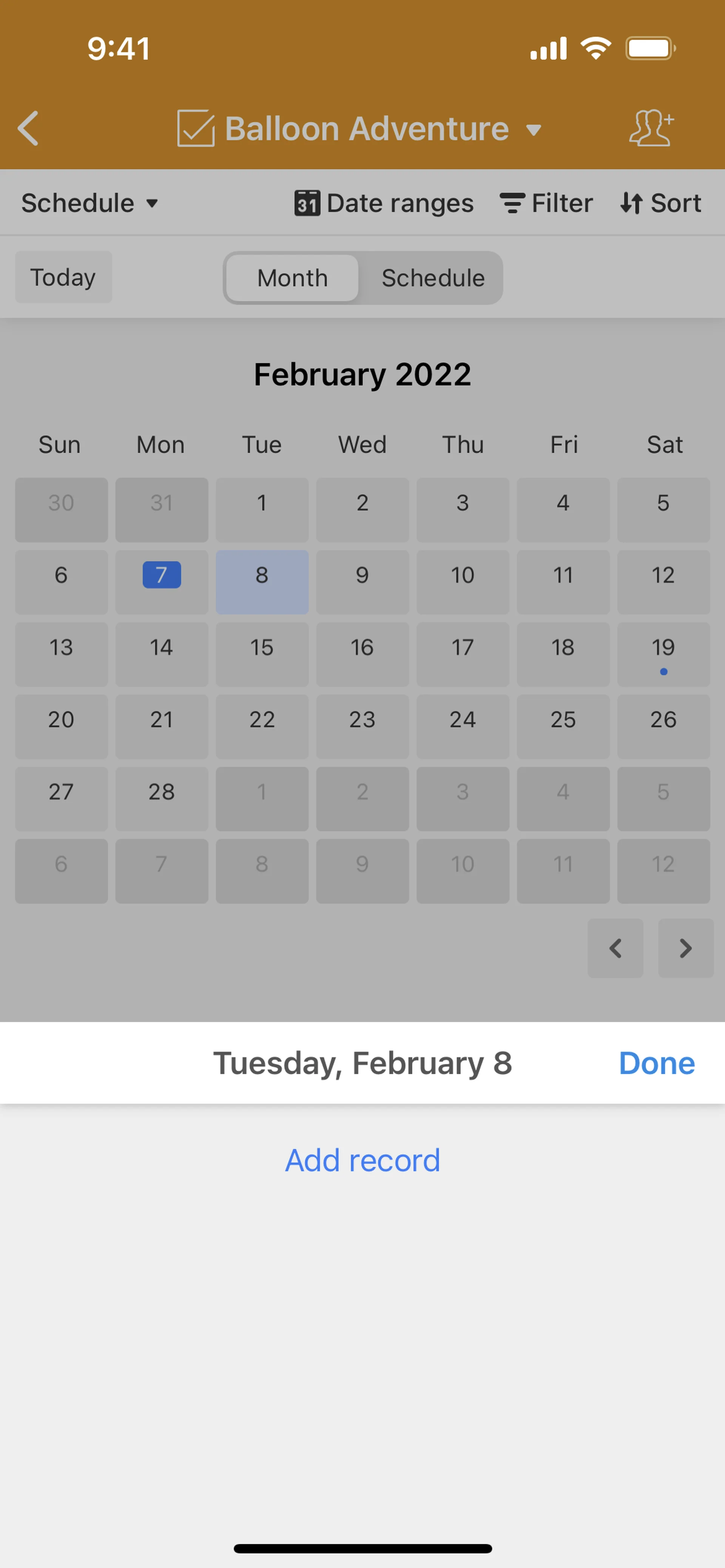725x1568 pixels.
Task: Select February 19 with the event dot
Action: [x=663, y=654]
